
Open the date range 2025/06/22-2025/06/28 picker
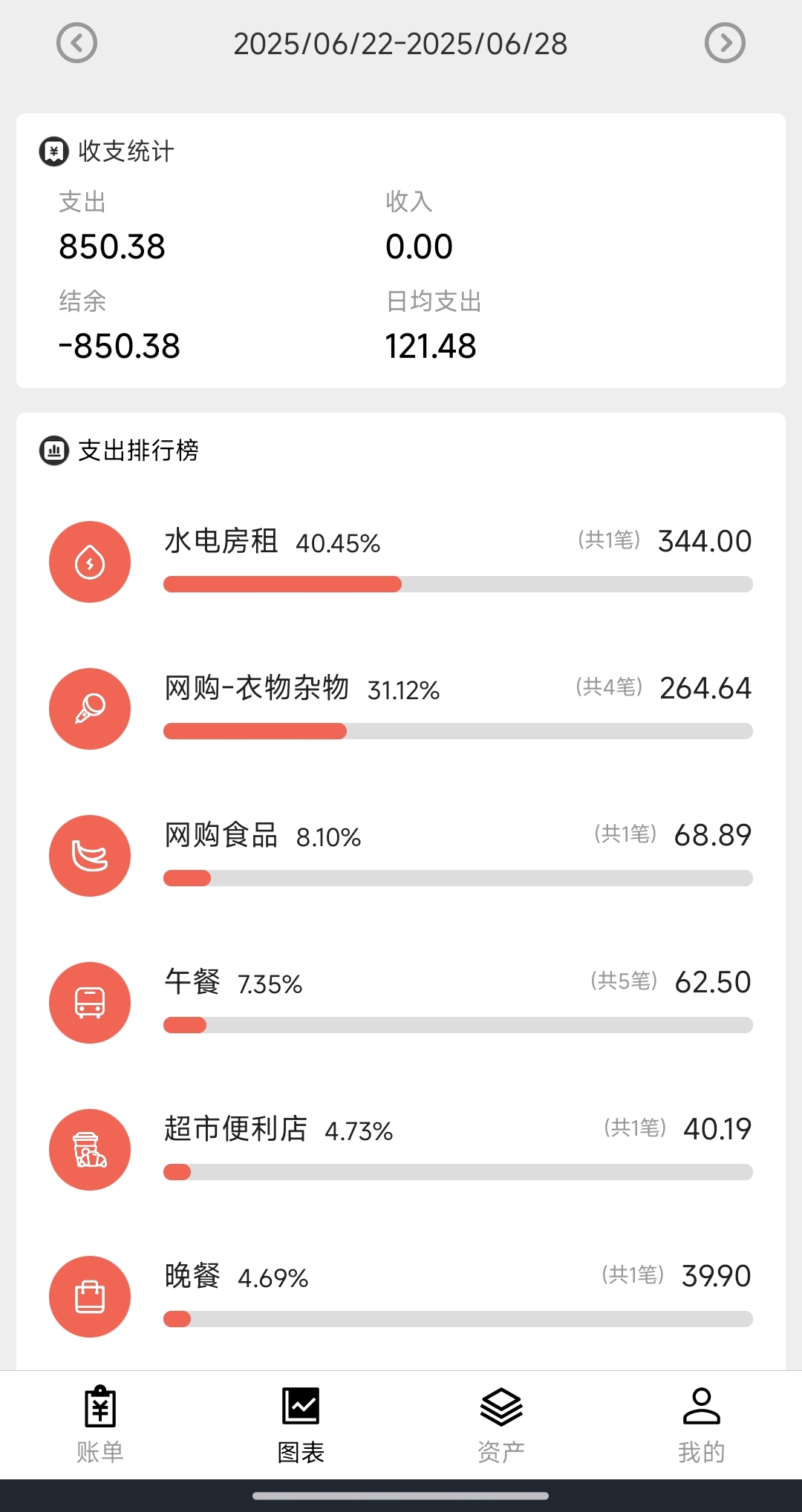[x=400, y=44]
